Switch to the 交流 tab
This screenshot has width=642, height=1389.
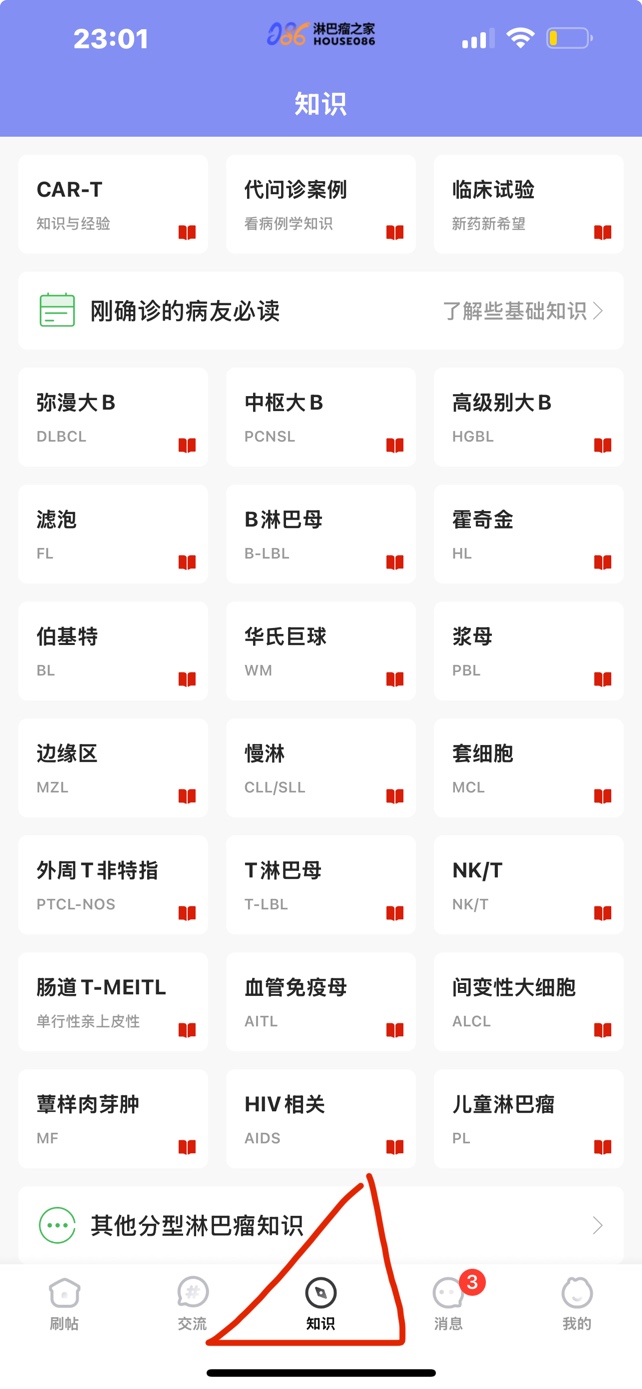192,1305
